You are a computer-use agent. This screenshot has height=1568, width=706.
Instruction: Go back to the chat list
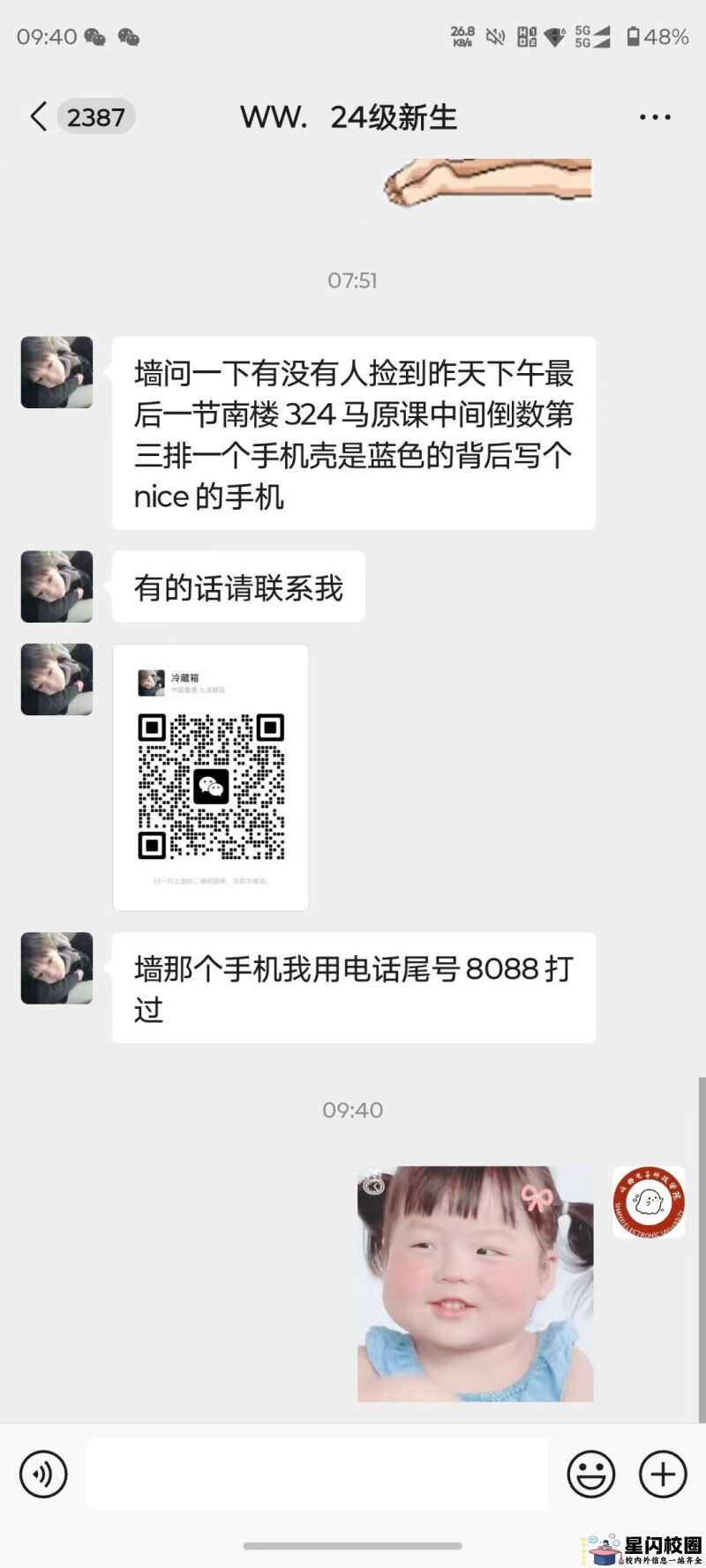tap(39, 116)
